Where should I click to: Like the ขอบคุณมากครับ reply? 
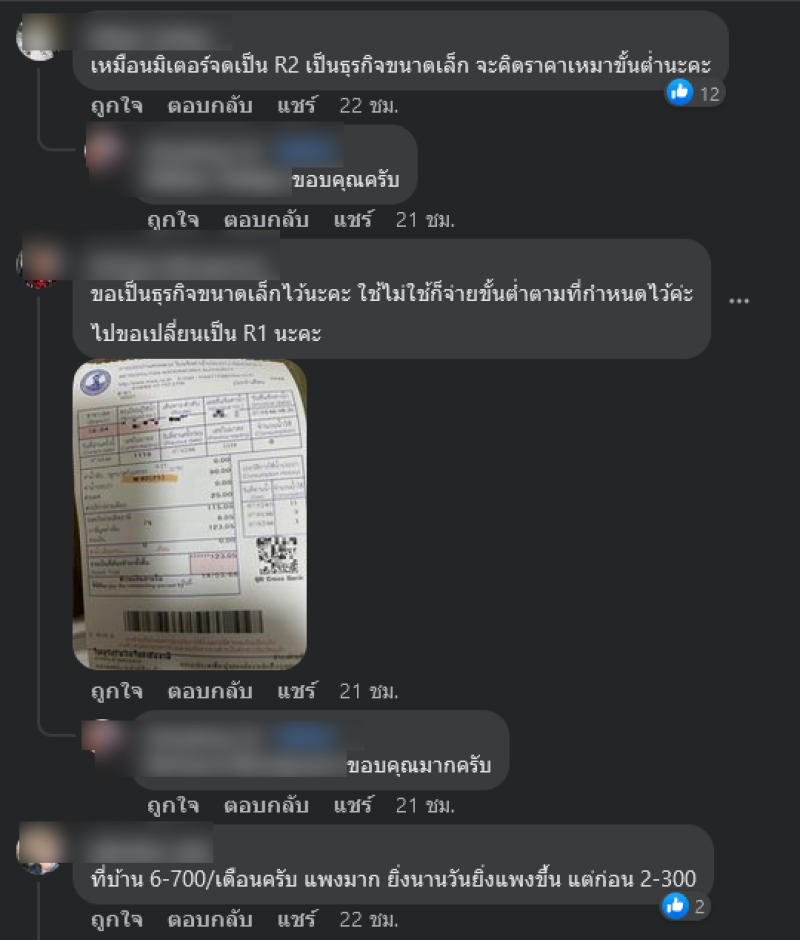pyautogui.click(x=173, y=805)
